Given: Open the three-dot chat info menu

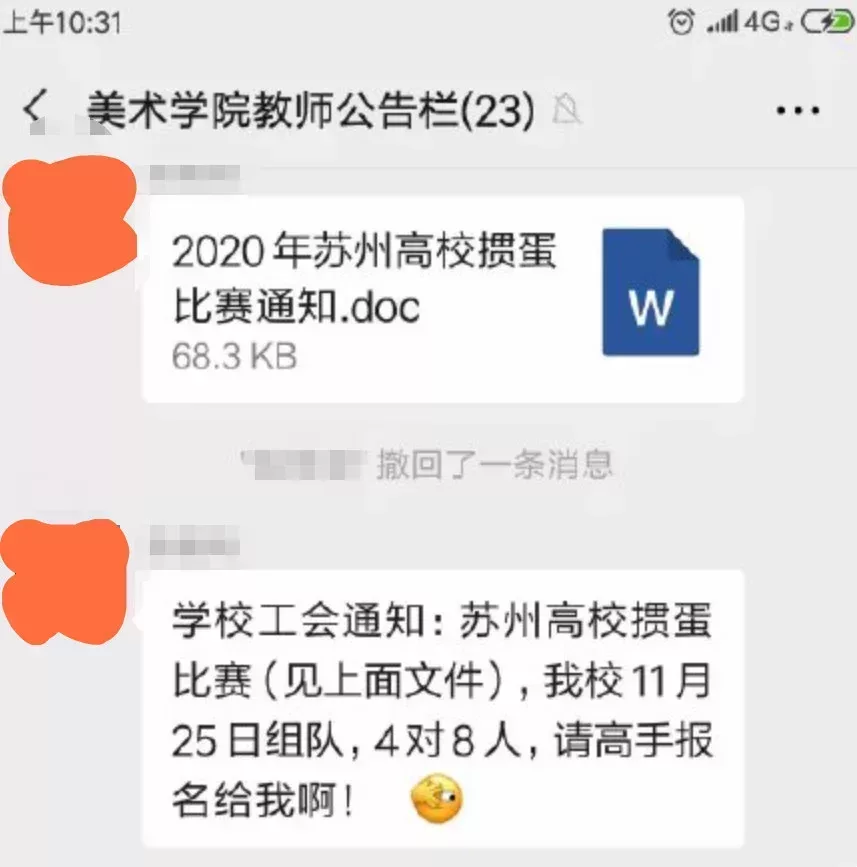Looking at the screenshot, I should pos(797,109).
